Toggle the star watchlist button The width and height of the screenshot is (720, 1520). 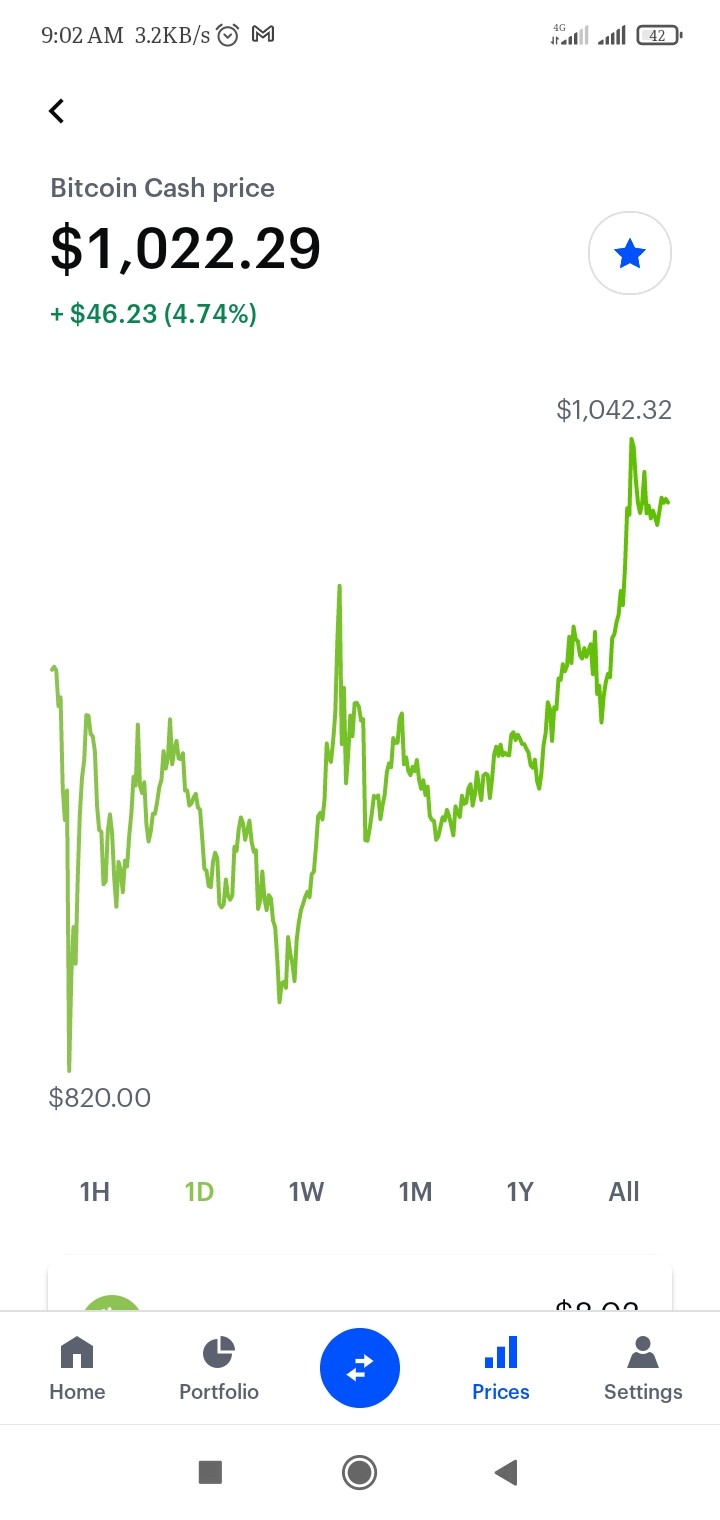click(x=630, y=254)
